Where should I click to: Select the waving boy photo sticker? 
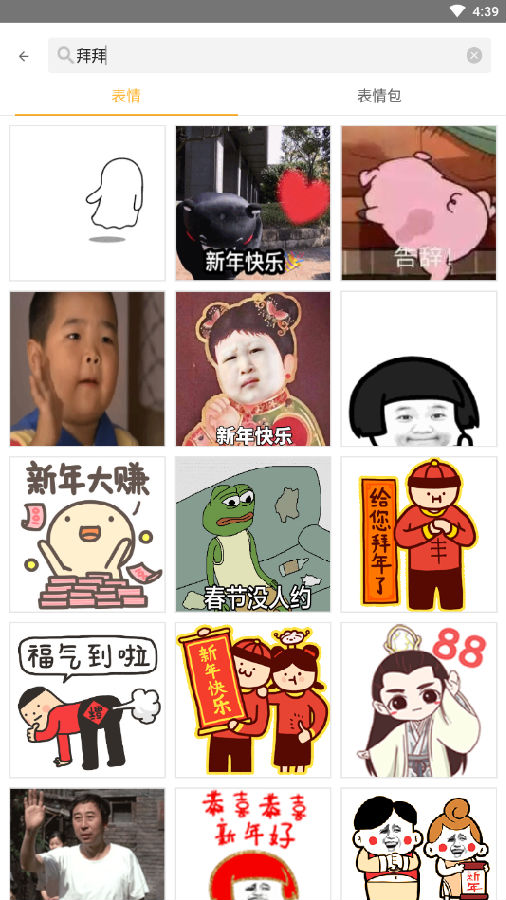pos(87,369)
